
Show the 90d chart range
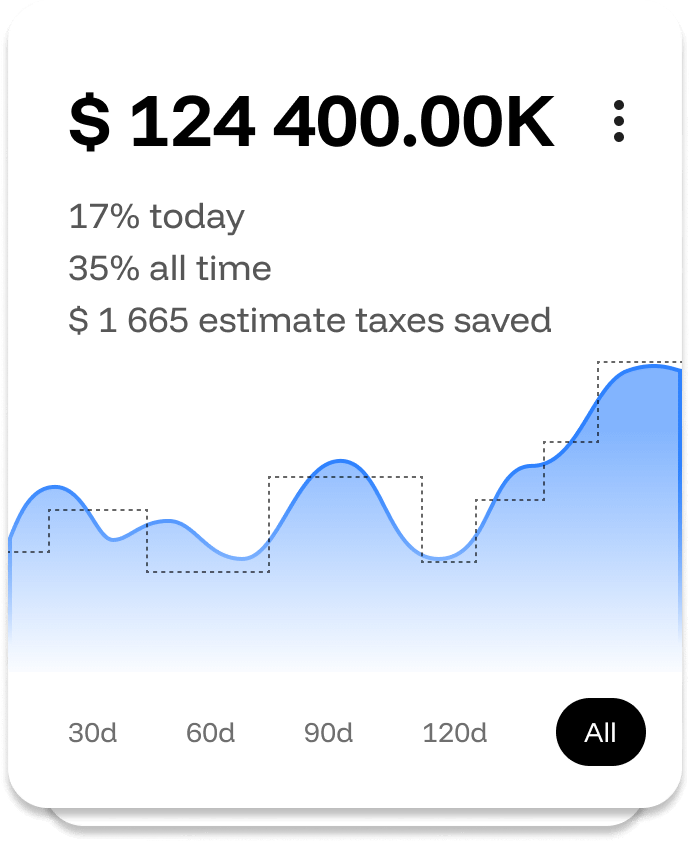point(328,733)
